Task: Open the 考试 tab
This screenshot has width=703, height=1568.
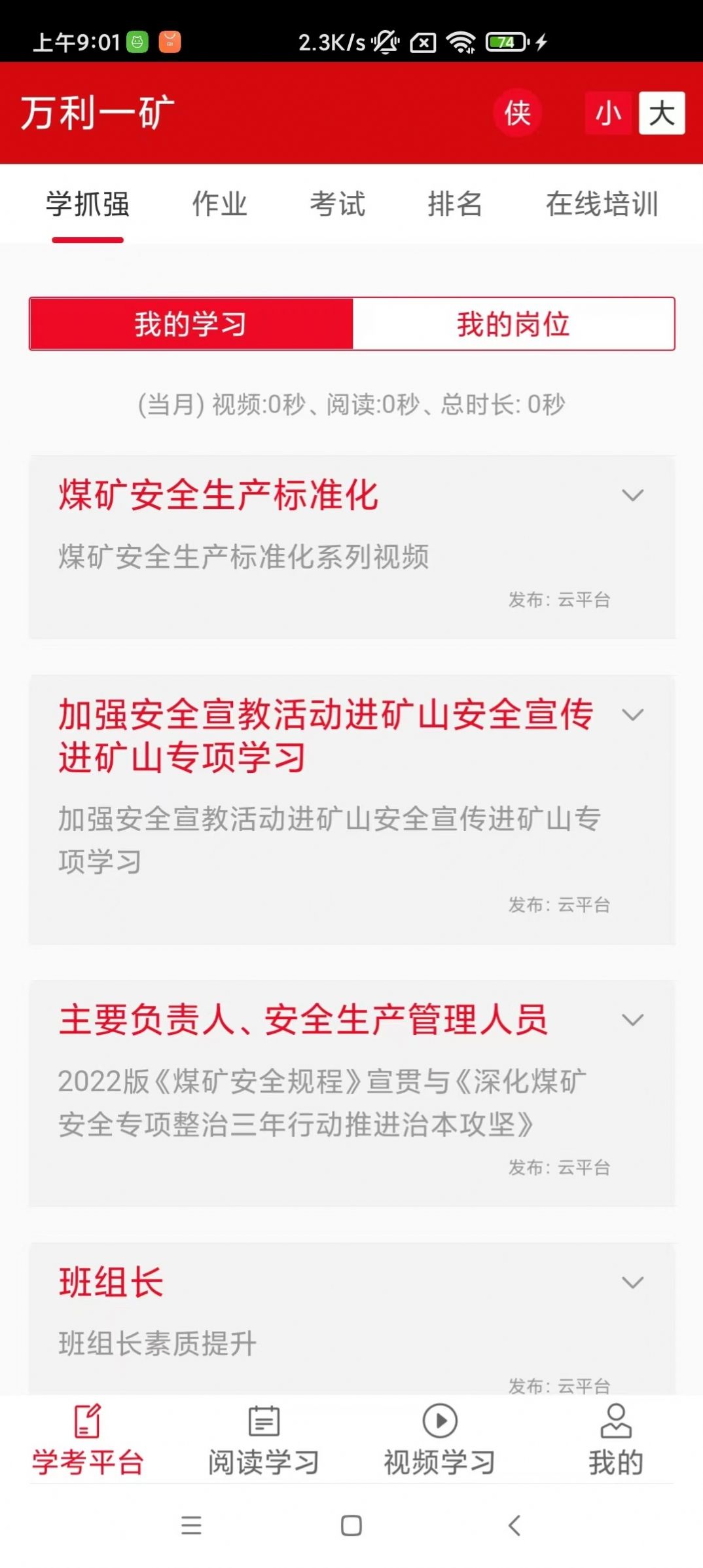Action: tap(337, 204)
